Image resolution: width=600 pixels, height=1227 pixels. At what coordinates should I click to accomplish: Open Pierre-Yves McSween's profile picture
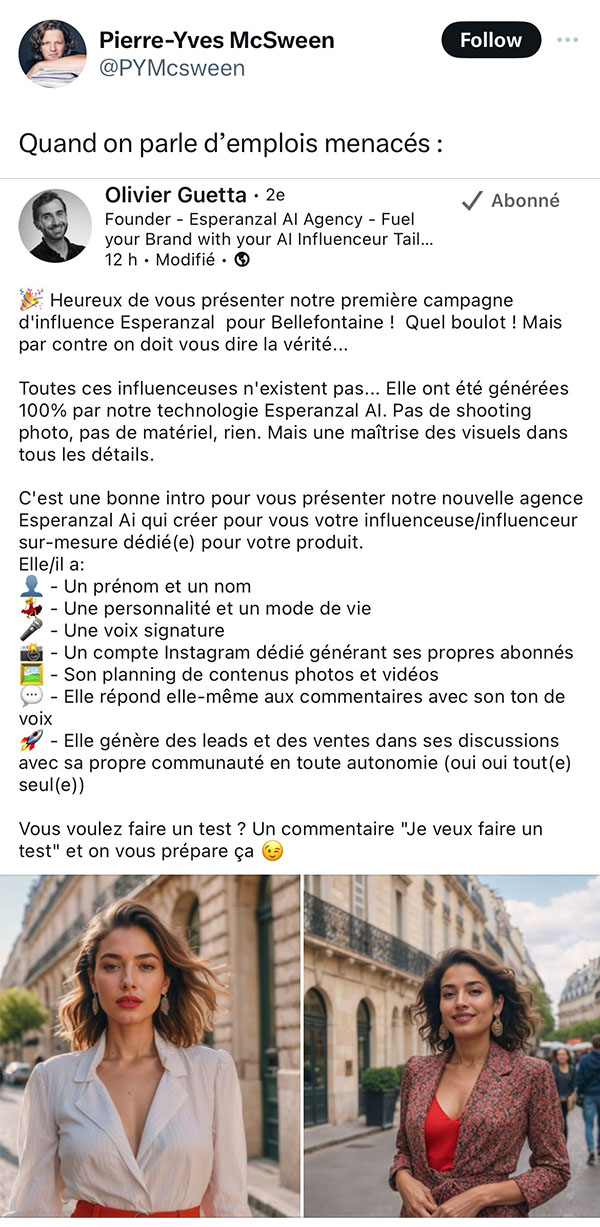[52, 53]
